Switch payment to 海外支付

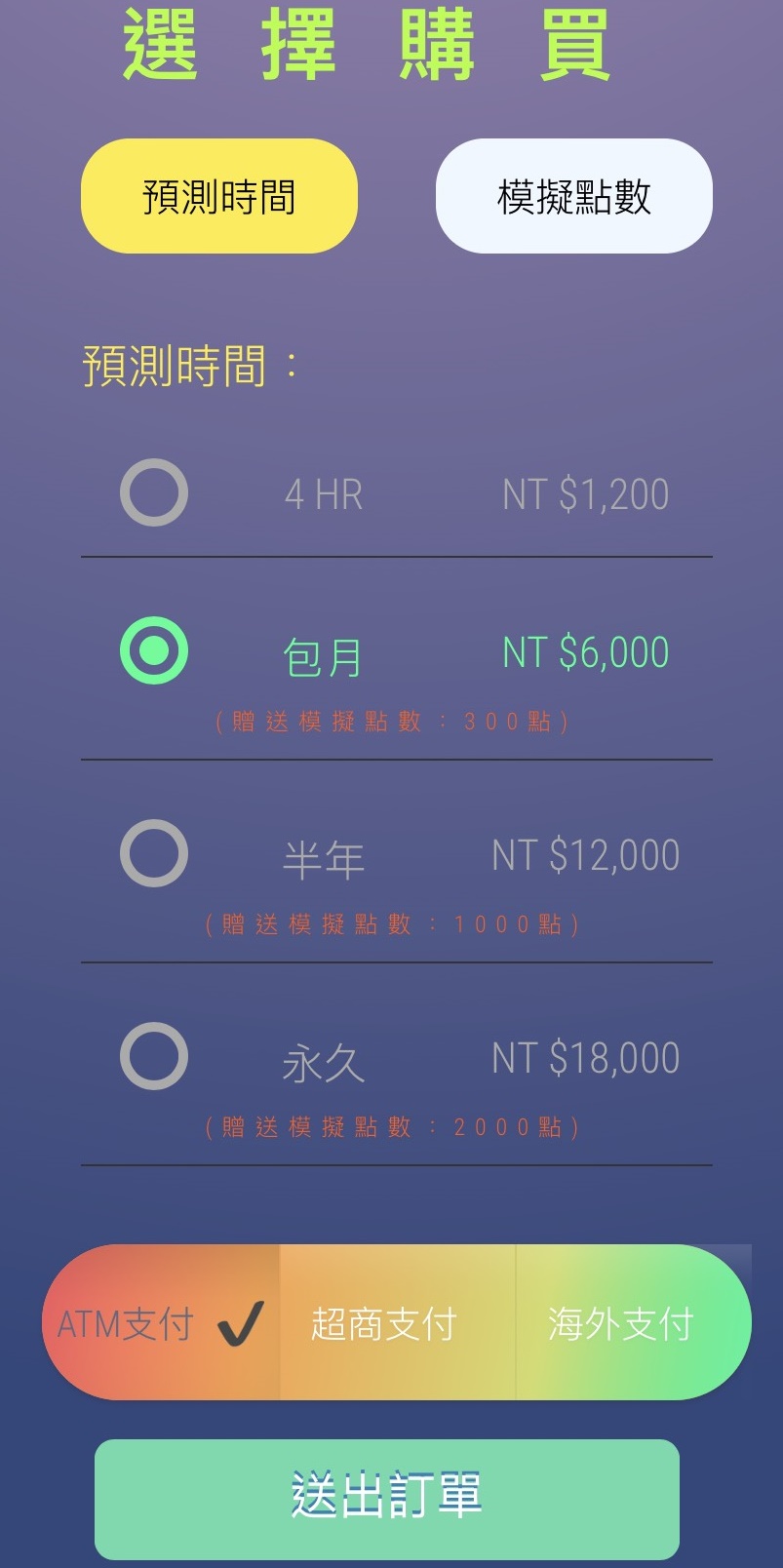click(x=621, y=1323)
